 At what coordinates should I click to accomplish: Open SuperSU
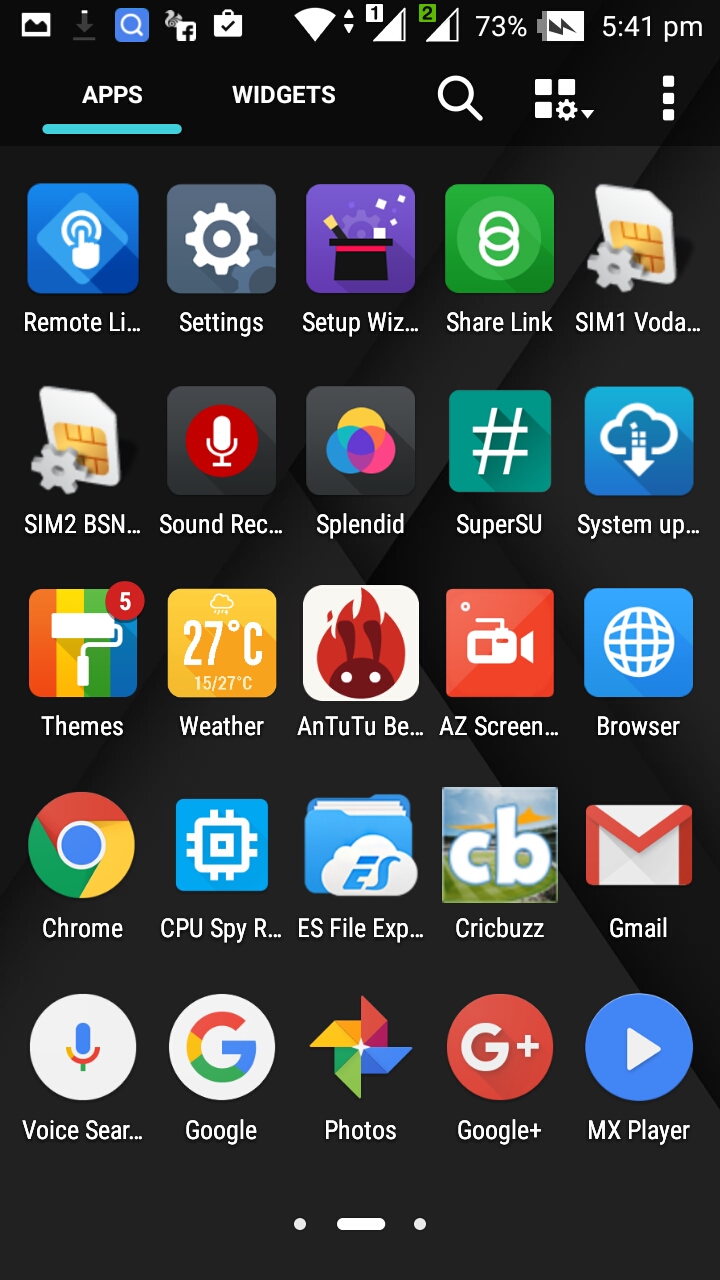[499, 441]
